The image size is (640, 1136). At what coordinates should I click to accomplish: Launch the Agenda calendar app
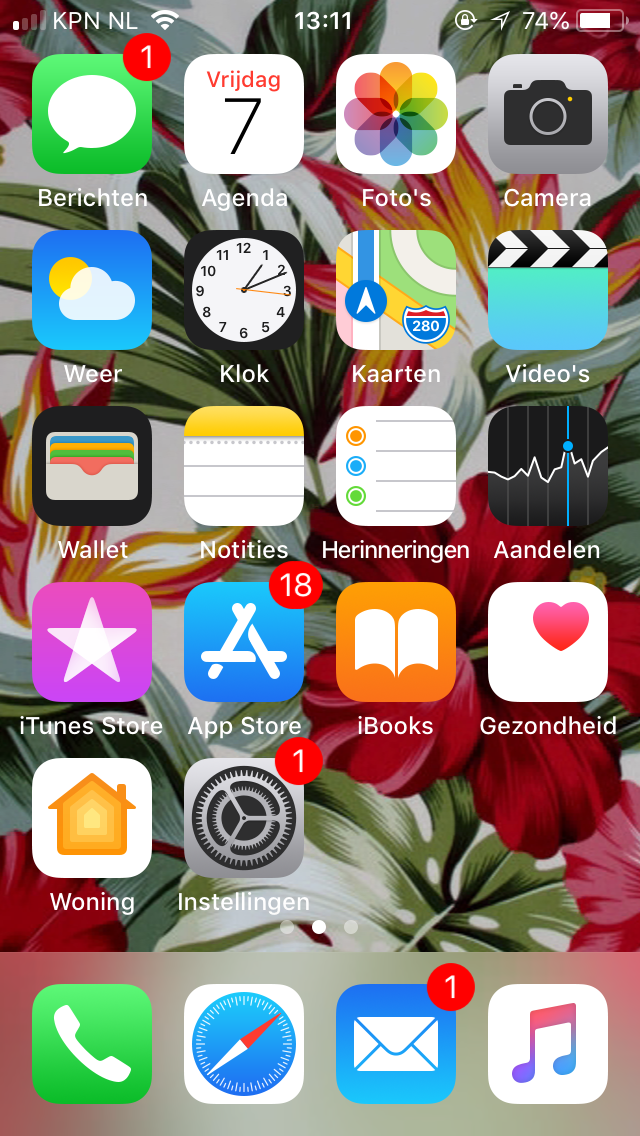244,114
